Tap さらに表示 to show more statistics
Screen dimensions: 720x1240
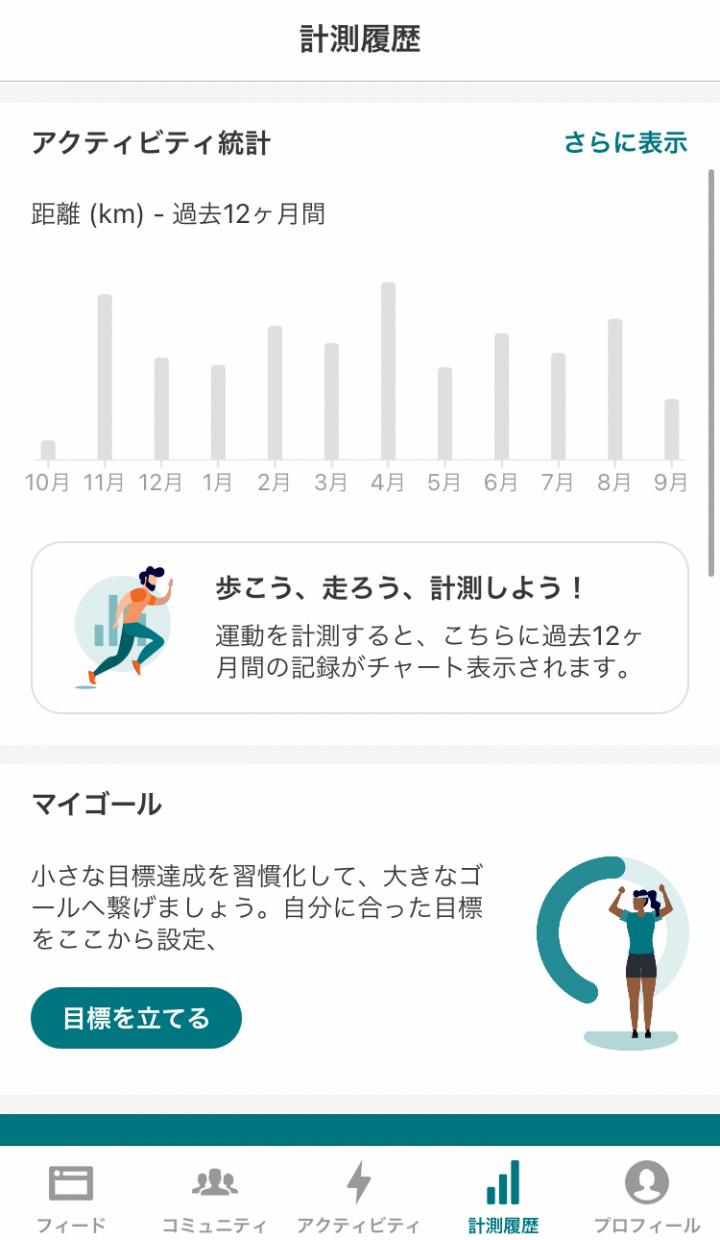tap(625, 143)
